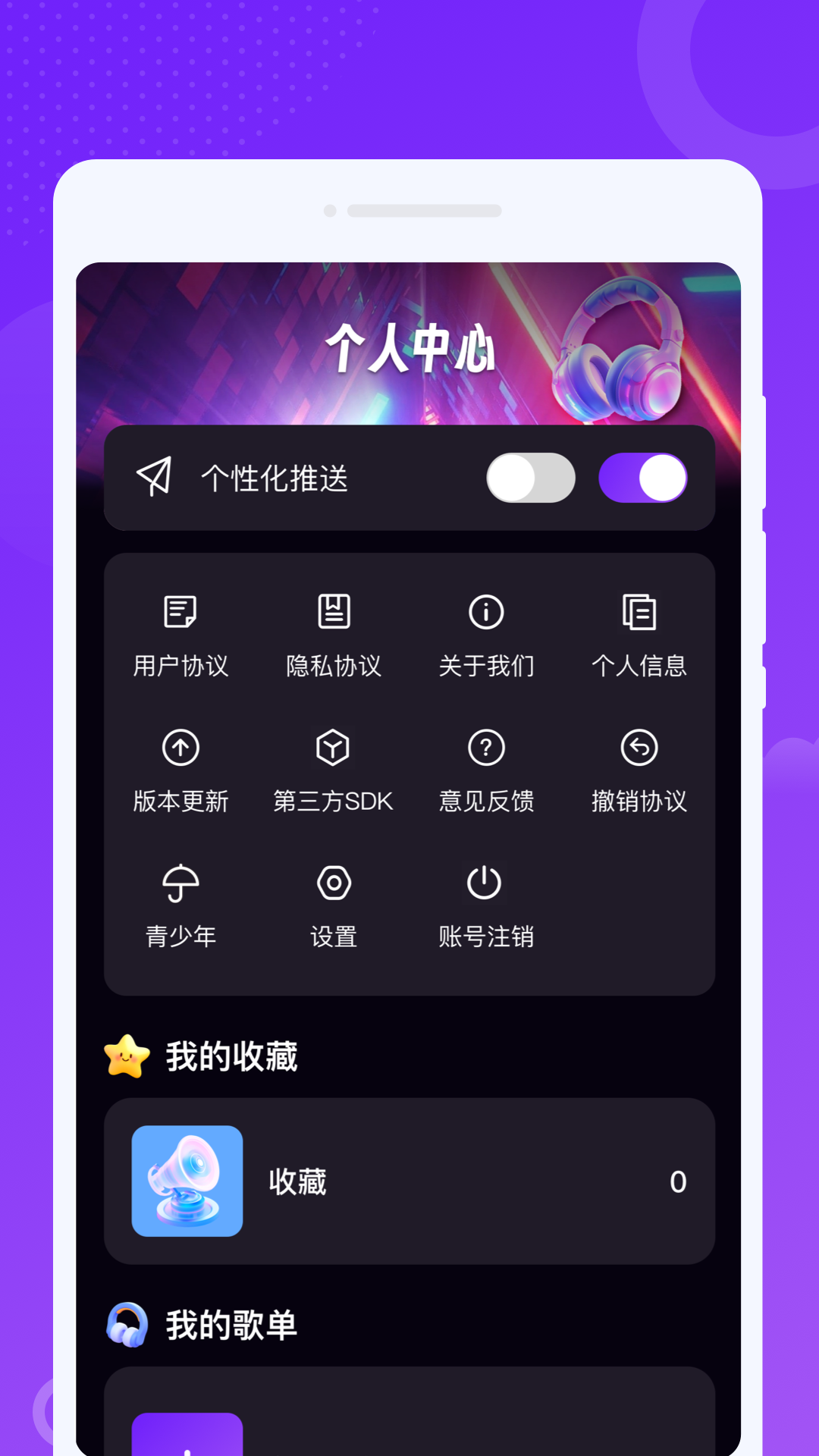Disable the right purple push switch
The image size is (819, 1456).
(x=642, y=476)
